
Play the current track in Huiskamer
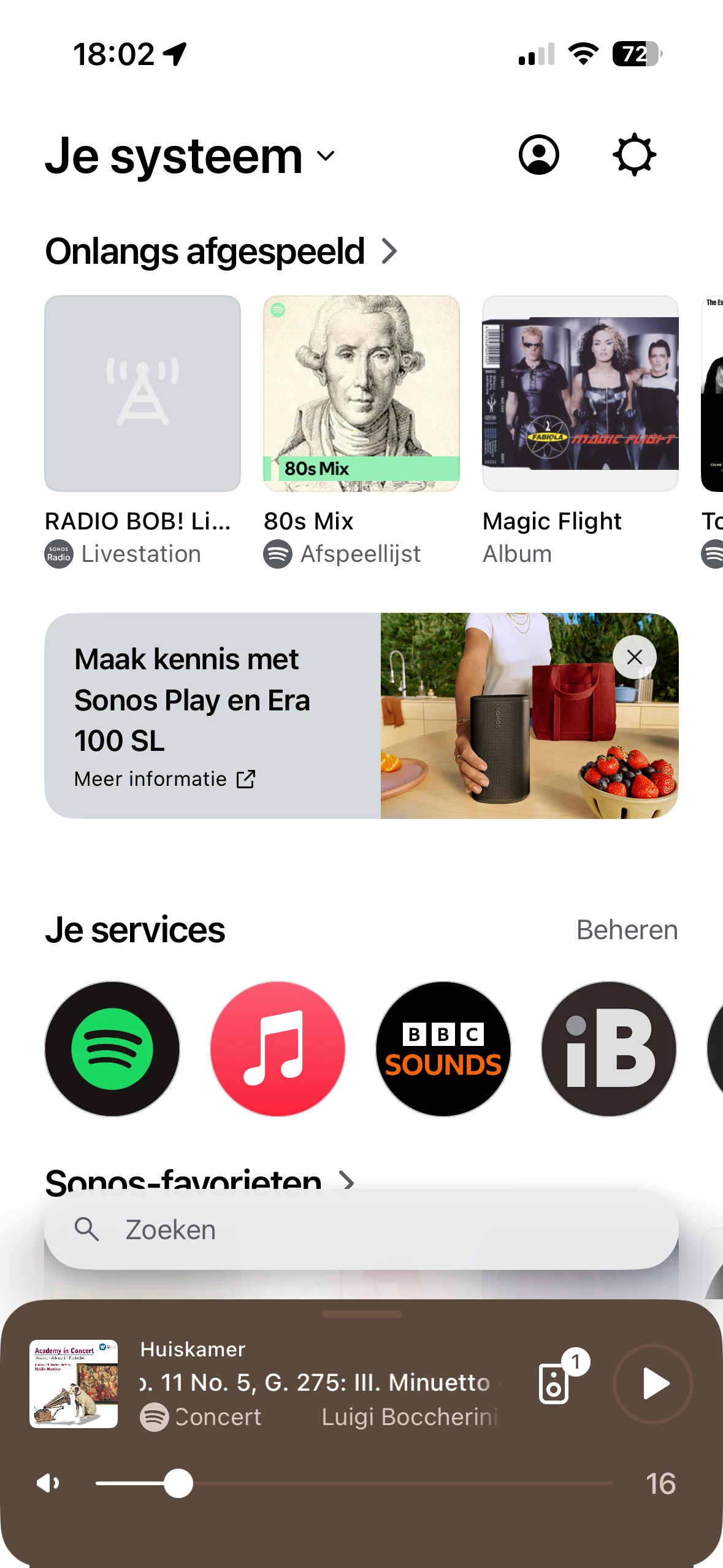coord(653,1384)
